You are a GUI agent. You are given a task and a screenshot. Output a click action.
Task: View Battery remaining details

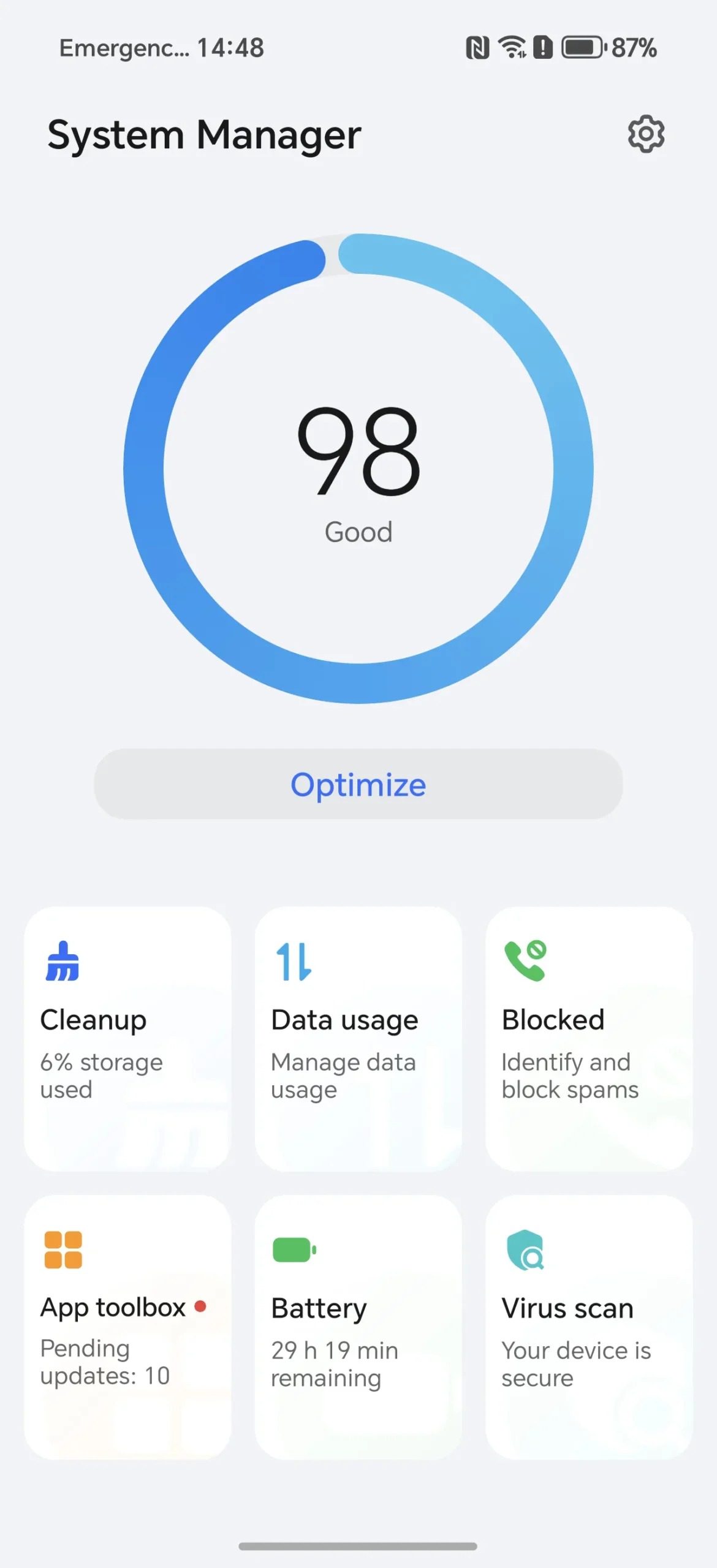coord(358,1327)
